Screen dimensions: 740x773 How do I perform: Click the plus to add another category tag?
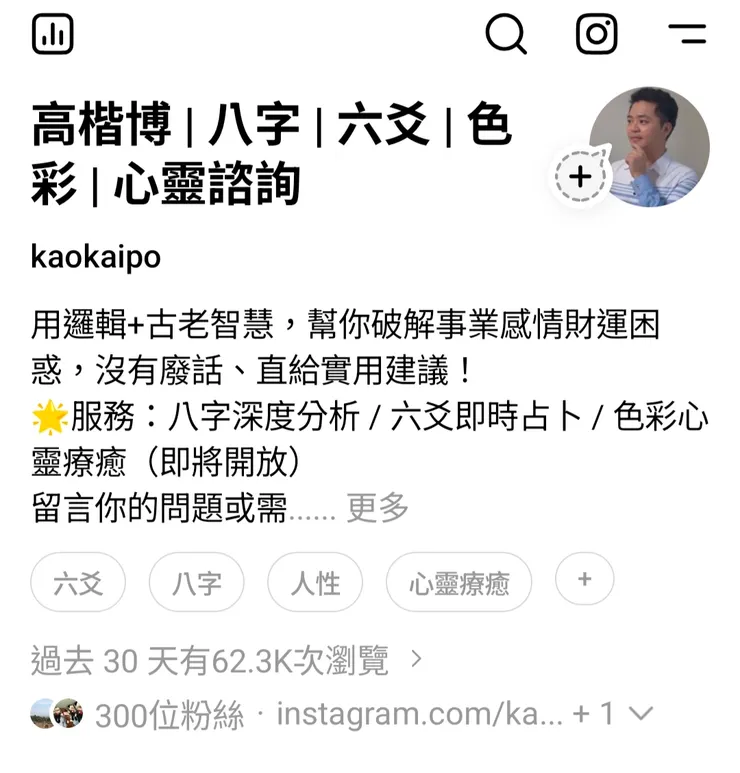point(584,582)
